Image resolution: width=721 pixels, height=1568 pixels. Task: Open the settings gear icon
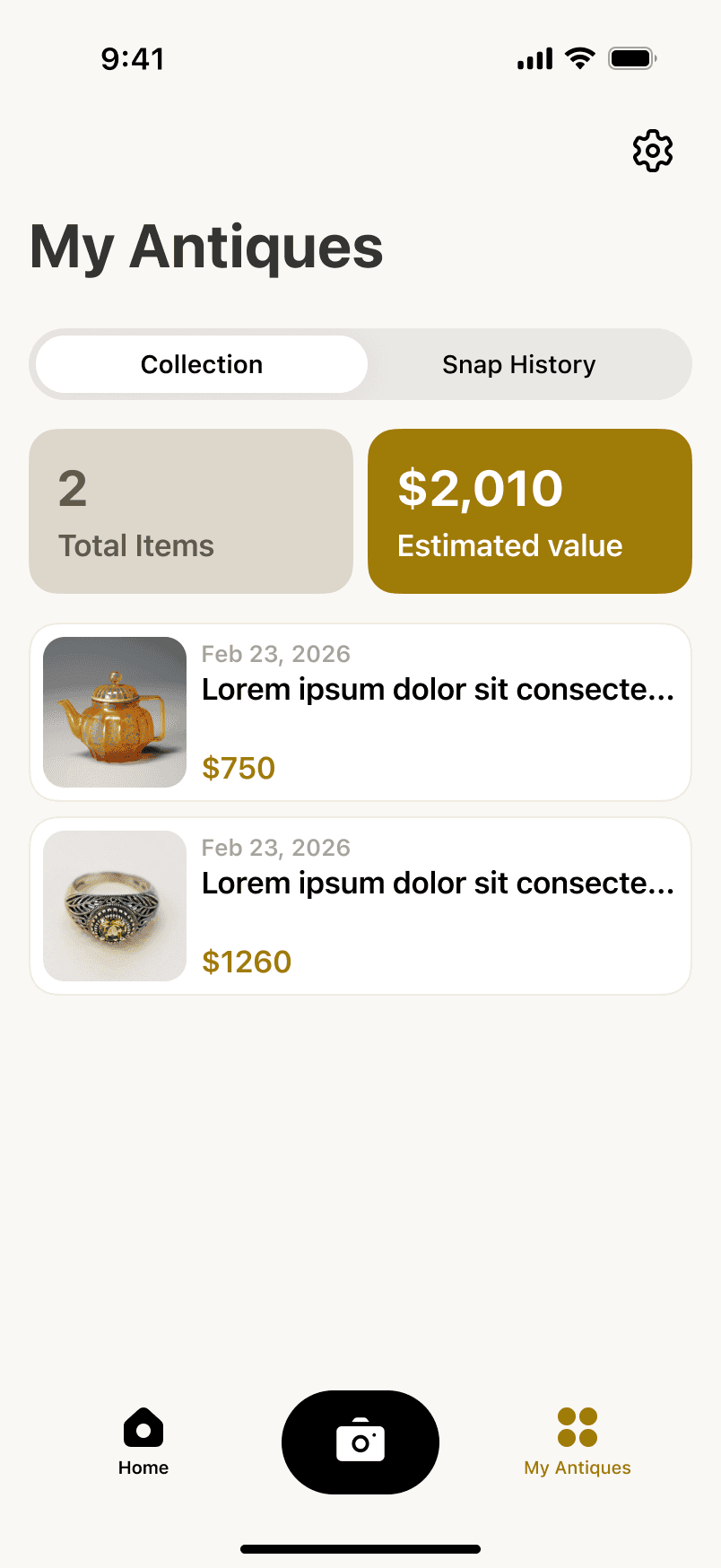tap(653, 151)
